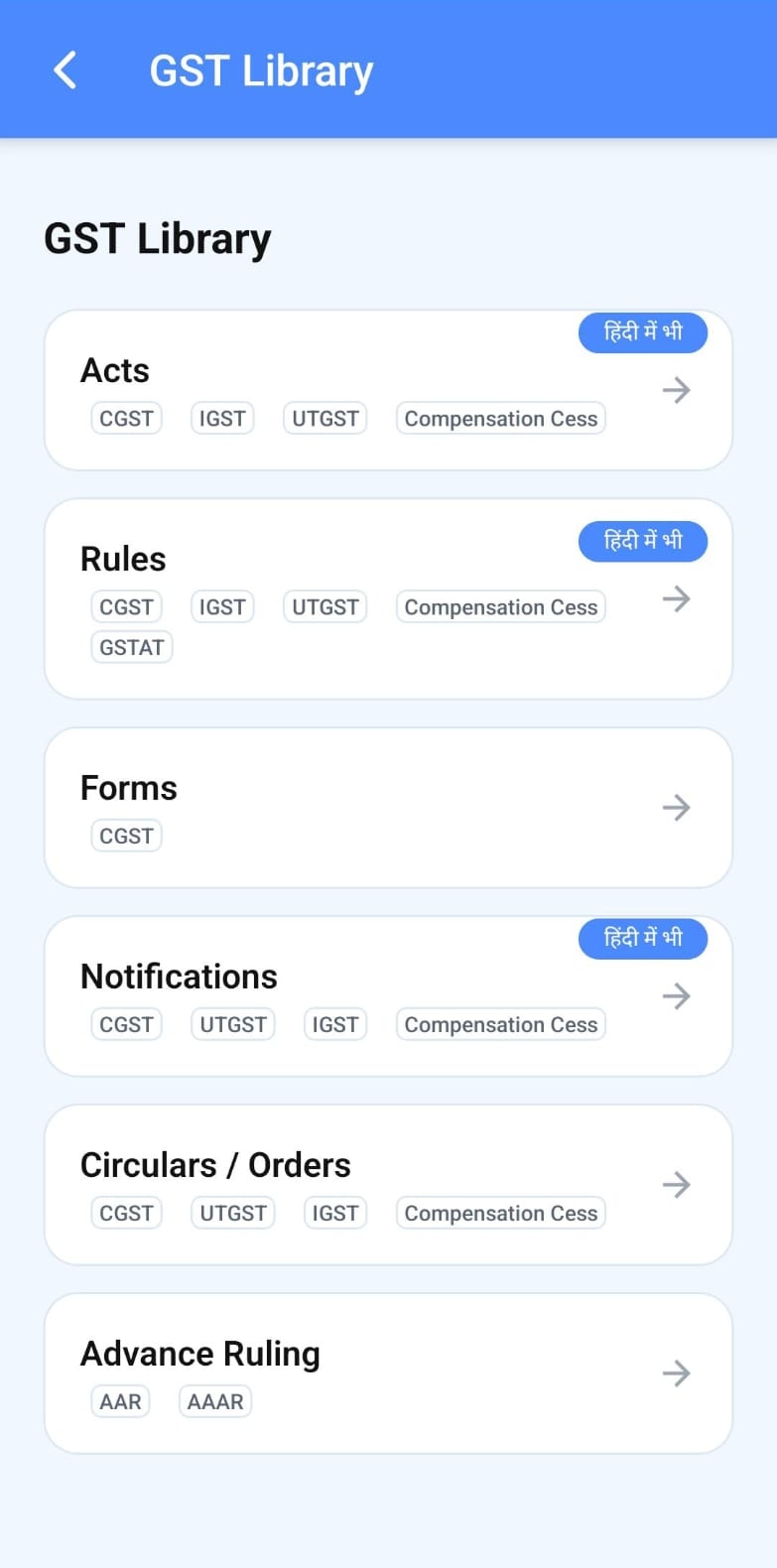
Task: Select the UTGST chip under Circulars / Orders
Action: [233, 1213]
